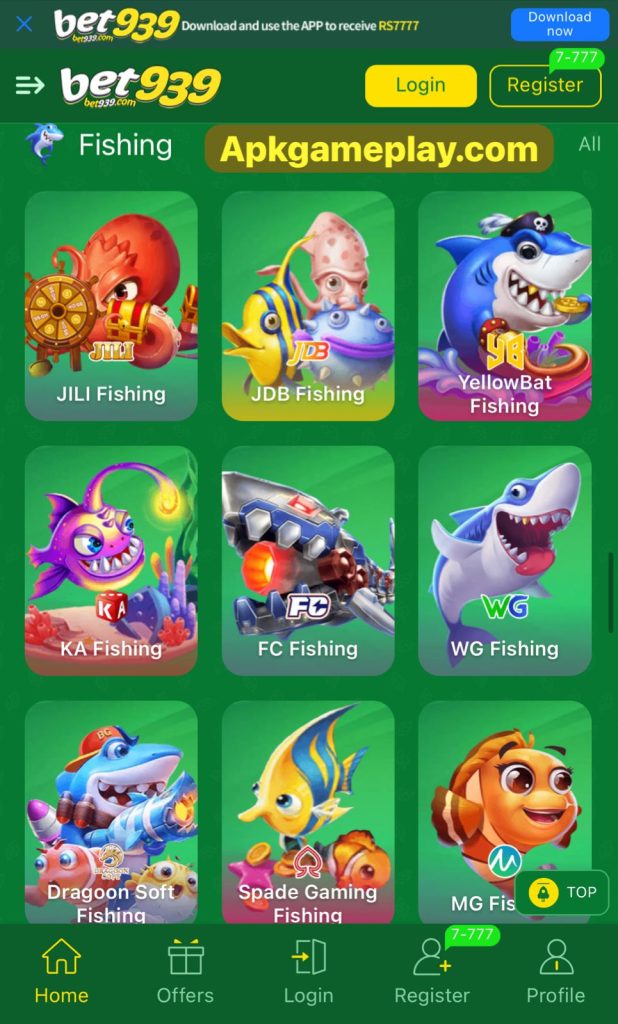Open WG Fishing game tile
Viewport: 618px width, 1024px height.
click(504, 560)
